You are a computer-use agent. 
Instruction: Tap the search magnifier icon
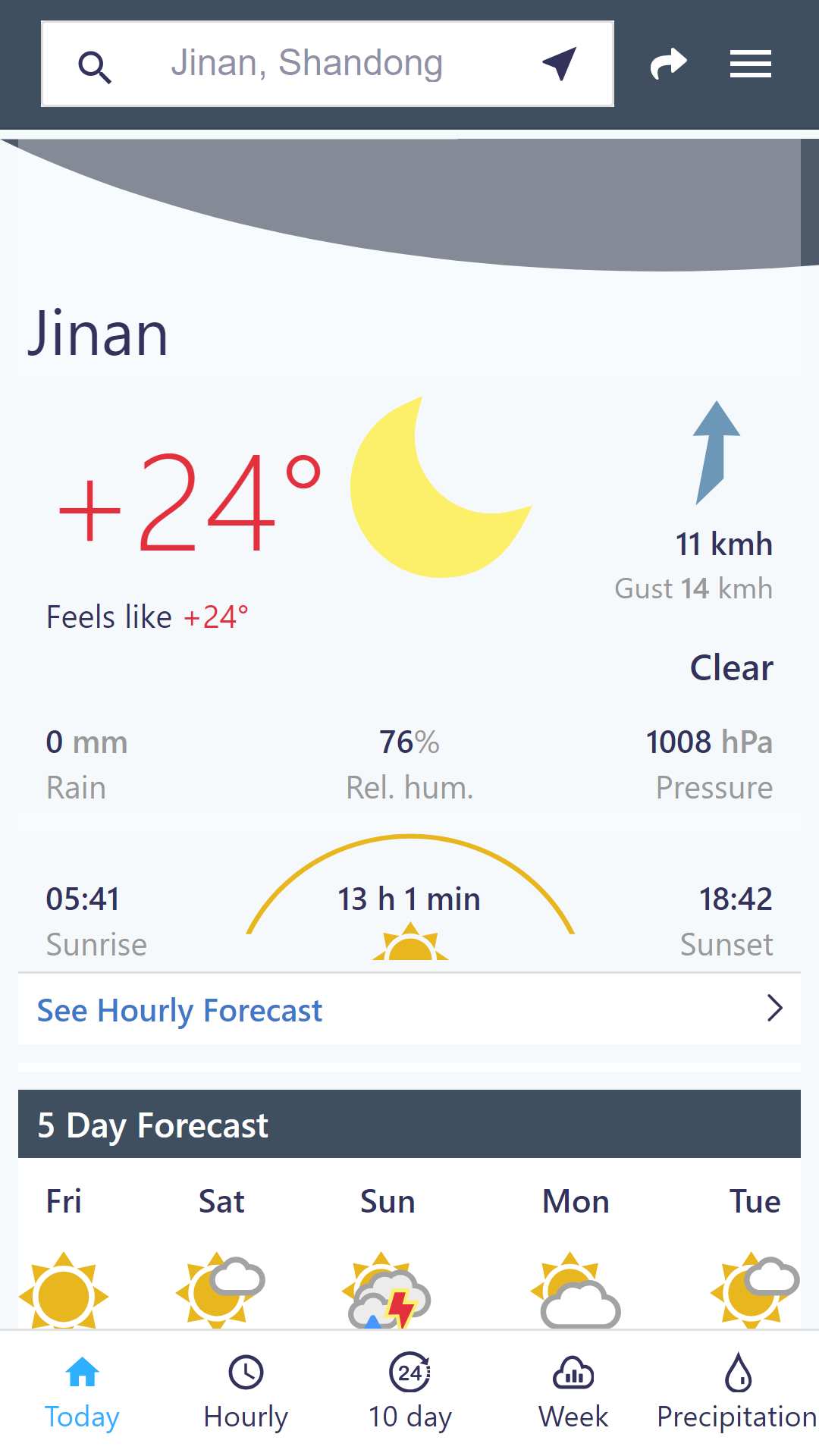(x=95, y=67)
